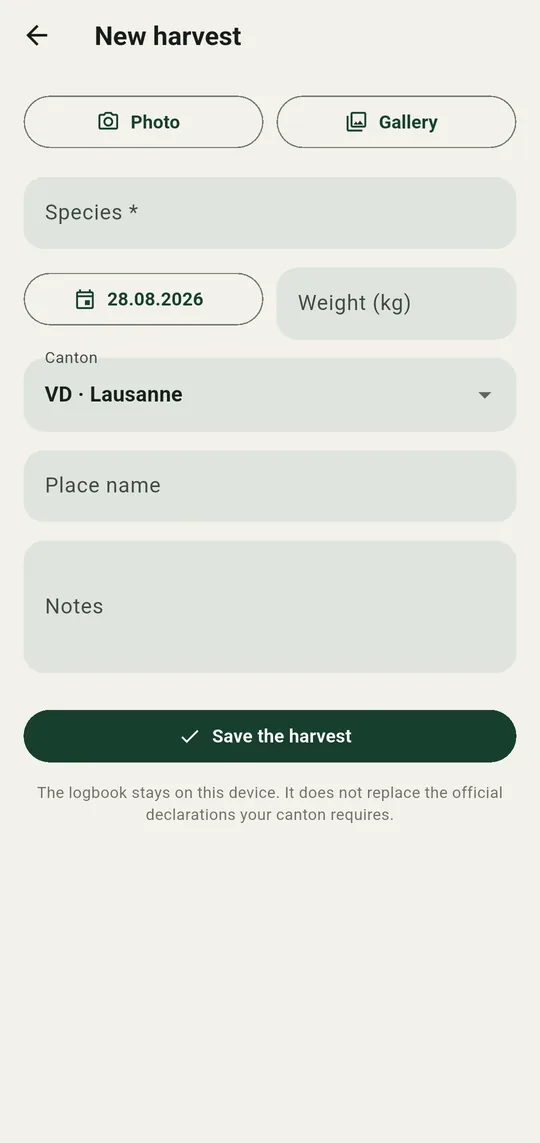Select the Place name field
The width and height of the screenshot is (540, 1143).
(x=270, y=485)
